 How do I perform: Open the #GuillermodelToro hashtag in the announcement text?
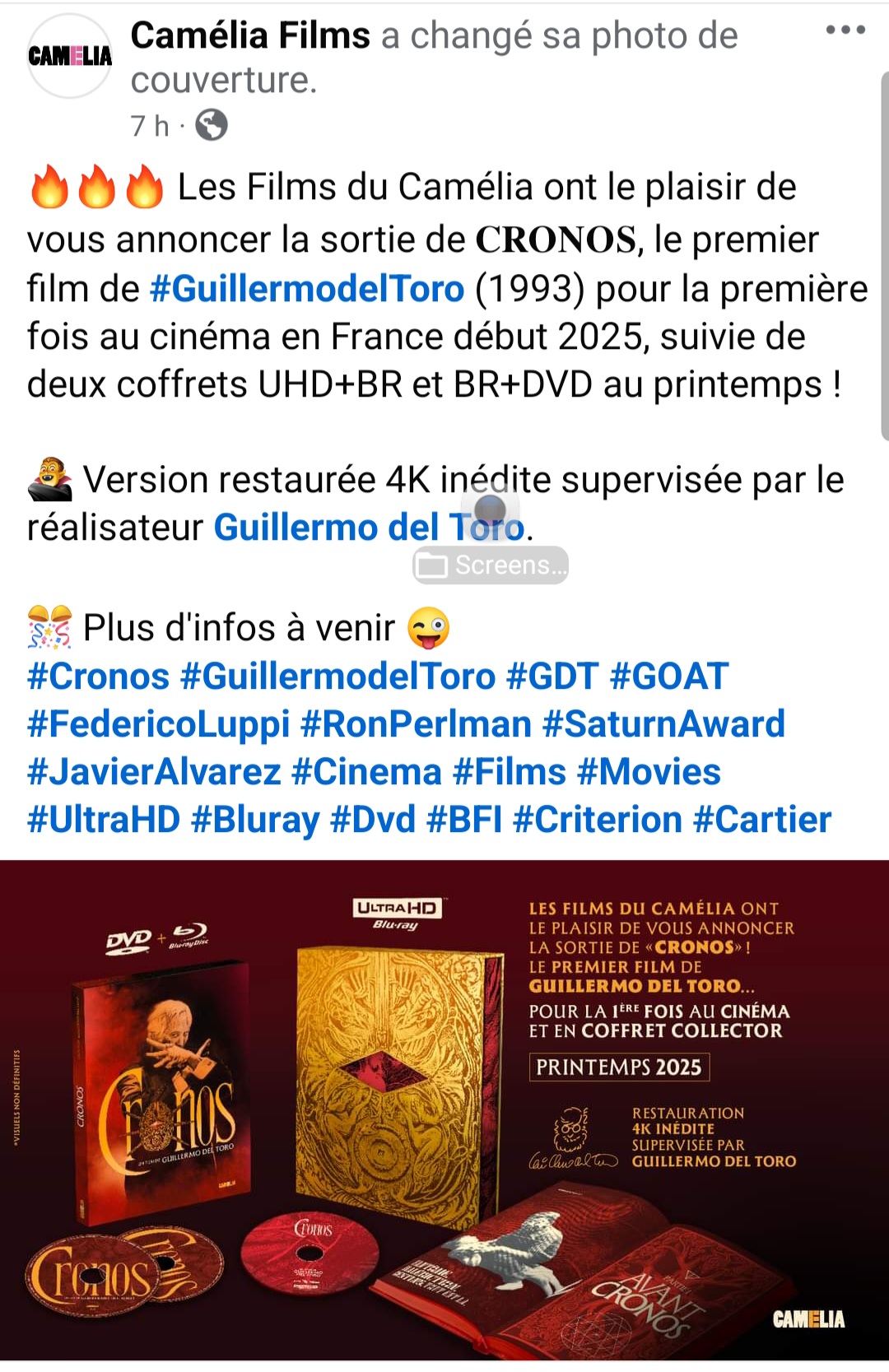[307, 289]
